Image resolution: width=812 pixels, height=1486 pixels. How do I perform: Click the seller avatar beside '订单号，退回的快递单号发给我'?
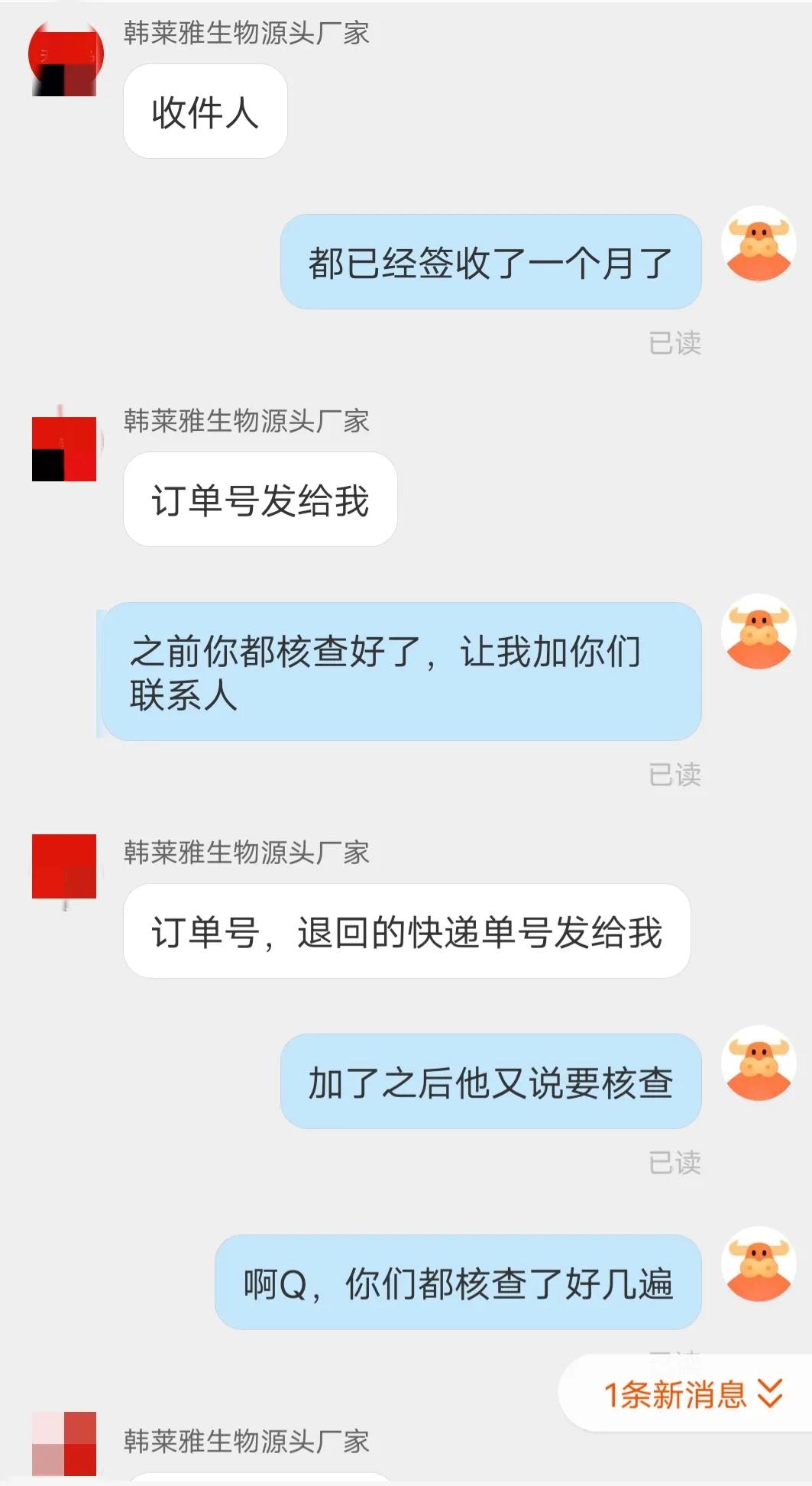click(x=65, y=867)
